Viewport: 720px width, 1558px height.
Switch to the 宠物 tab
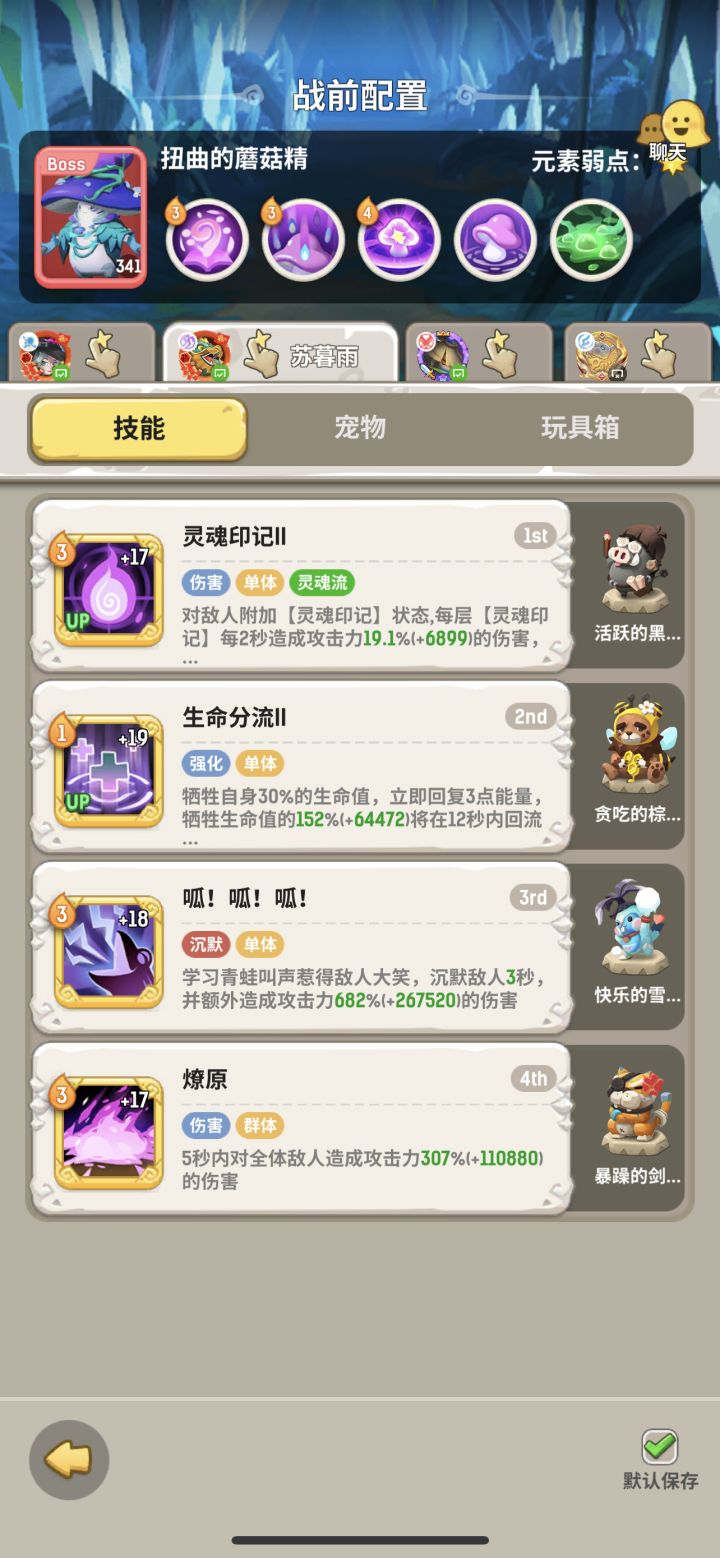click(359, 429)
